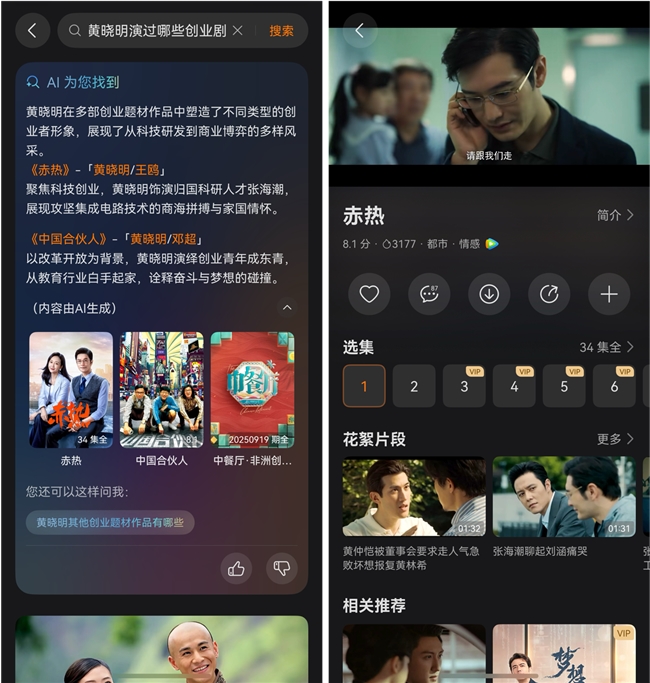Select episode 2
The width and height of the screenshot is (650, 683).
pos(414,386)
